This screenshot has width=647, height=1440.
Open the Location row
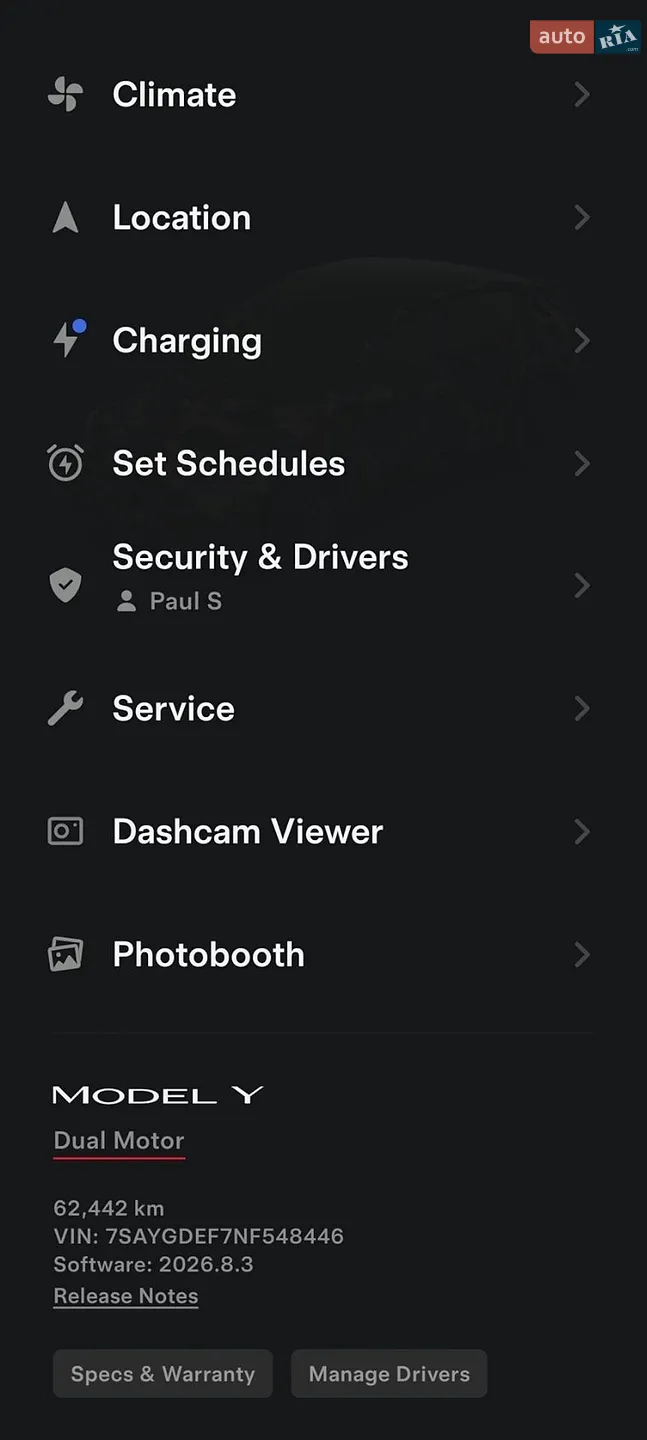click(320, 218)
